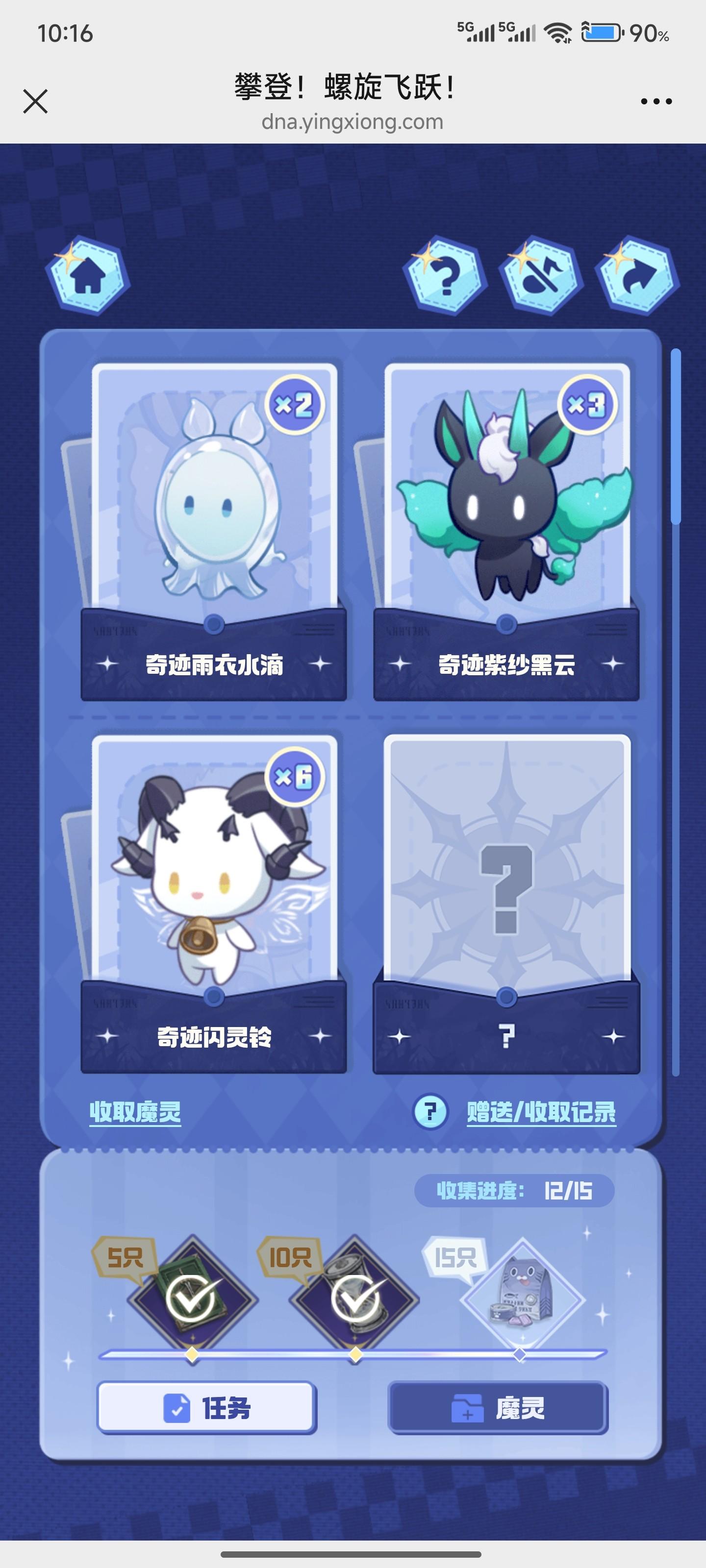This screenshot has width=706, height=1568.
Task: Switch to the 魔灵 tab
Action: coord(498,1408)
